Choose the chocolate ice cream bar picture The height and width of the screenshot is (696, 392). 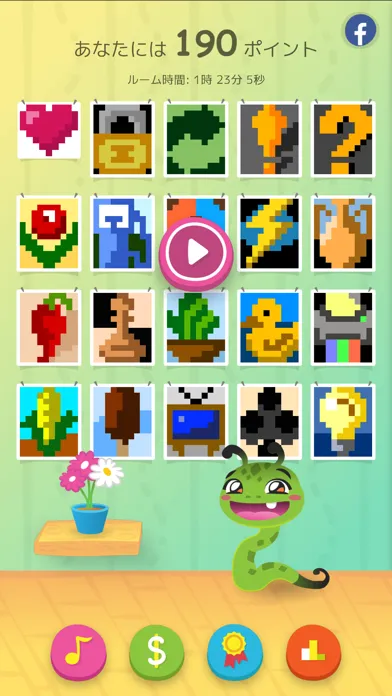coord(122,421)
